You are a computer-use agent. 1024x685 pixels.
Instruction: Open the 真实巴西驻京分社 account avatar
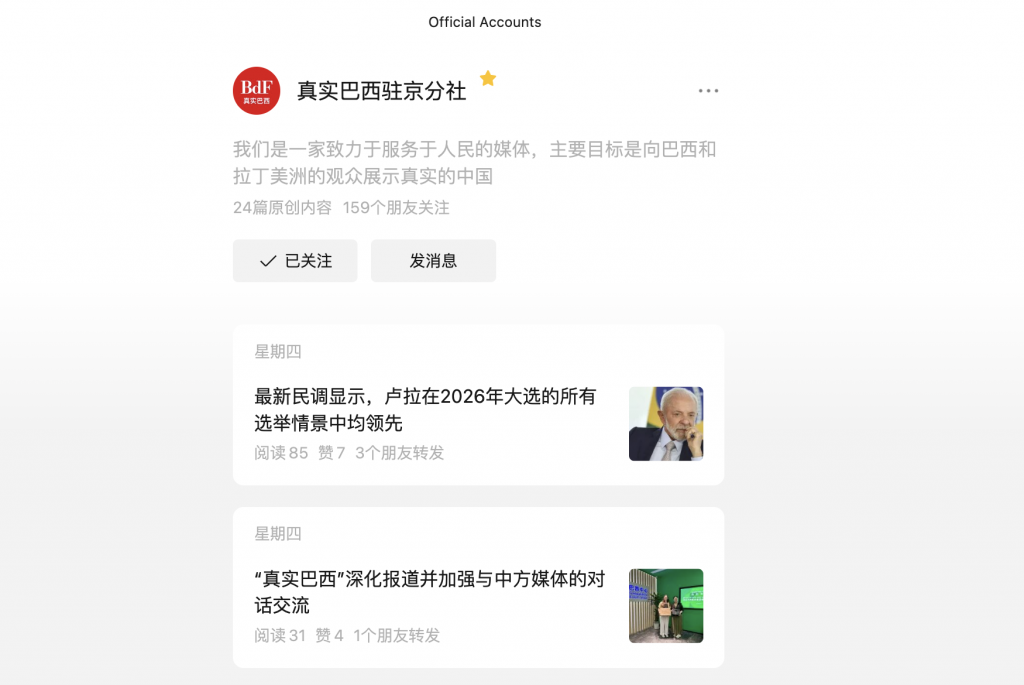(x=256, y=91)
